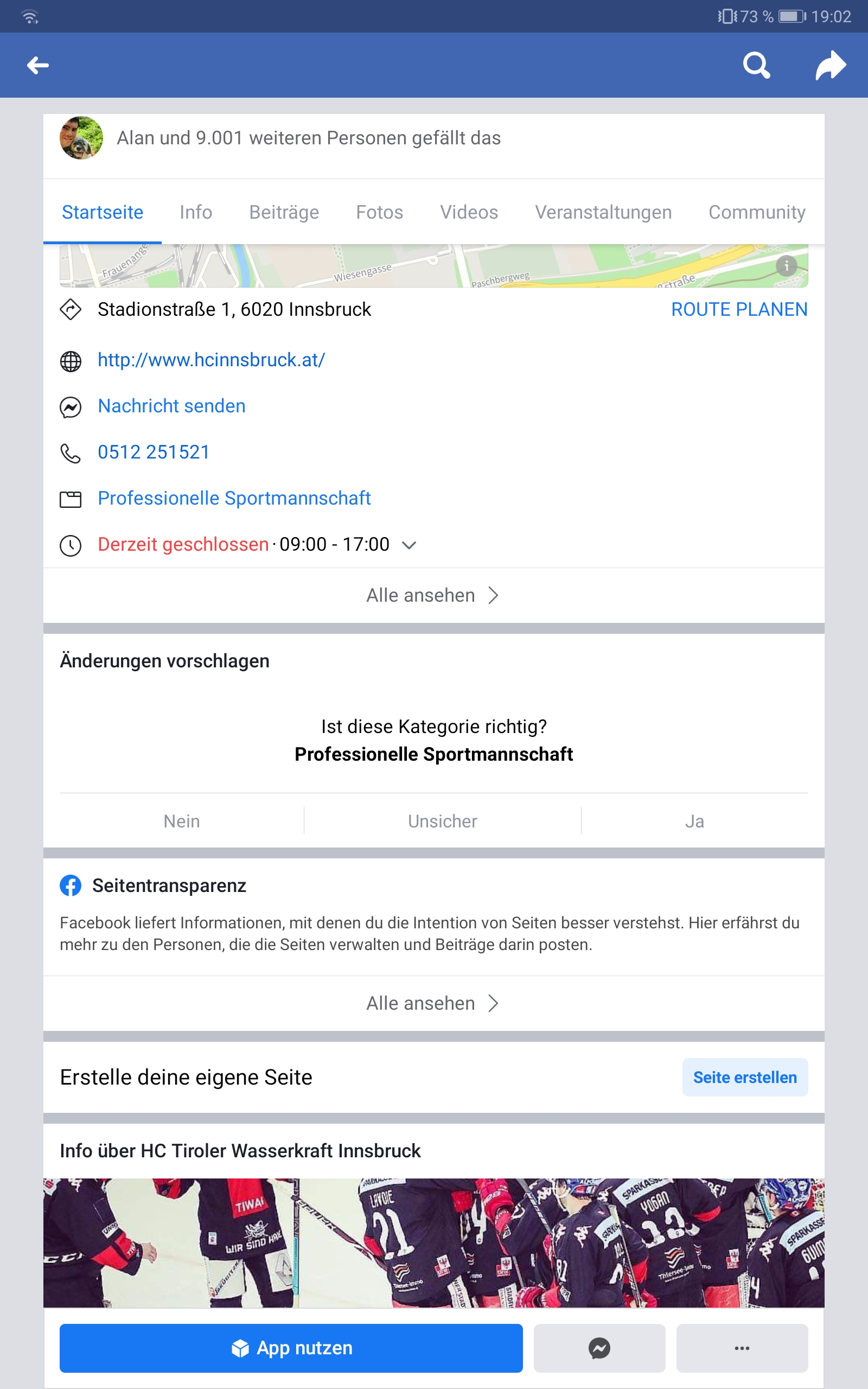868x1389 pixels.
Task: Confirm category with Ja
Action: coord(694,821)
